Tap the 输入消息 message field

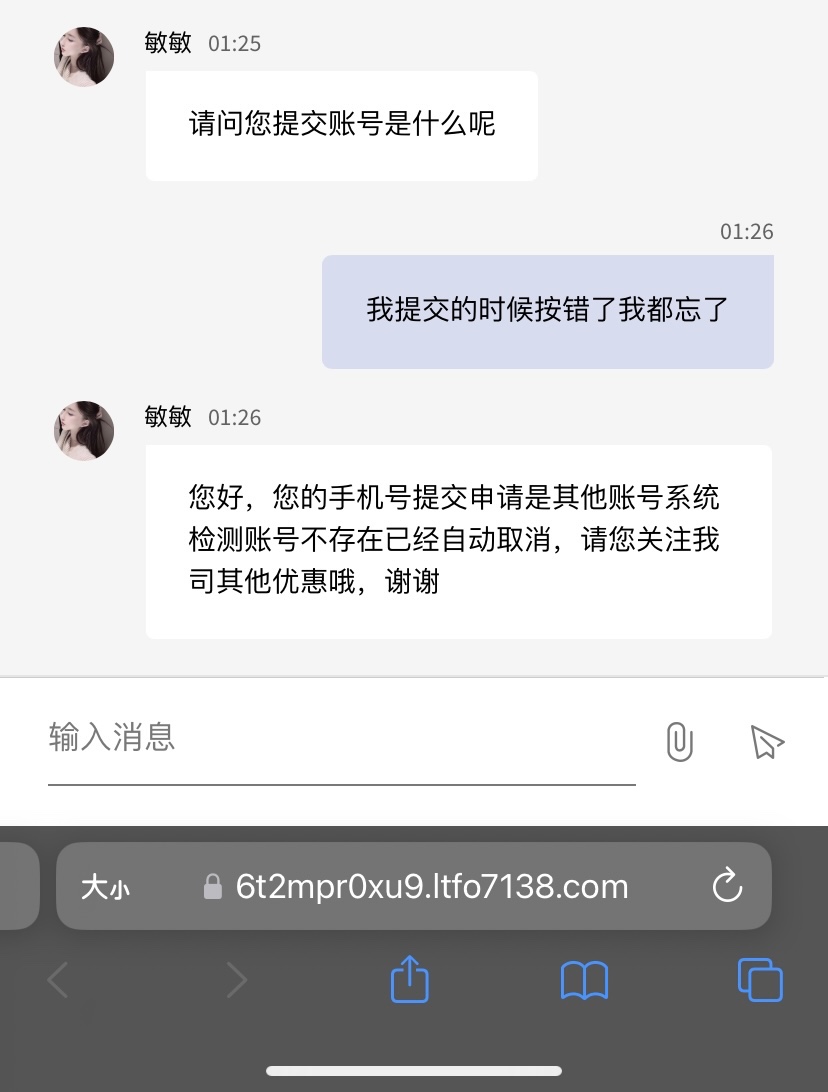[340, 739]
